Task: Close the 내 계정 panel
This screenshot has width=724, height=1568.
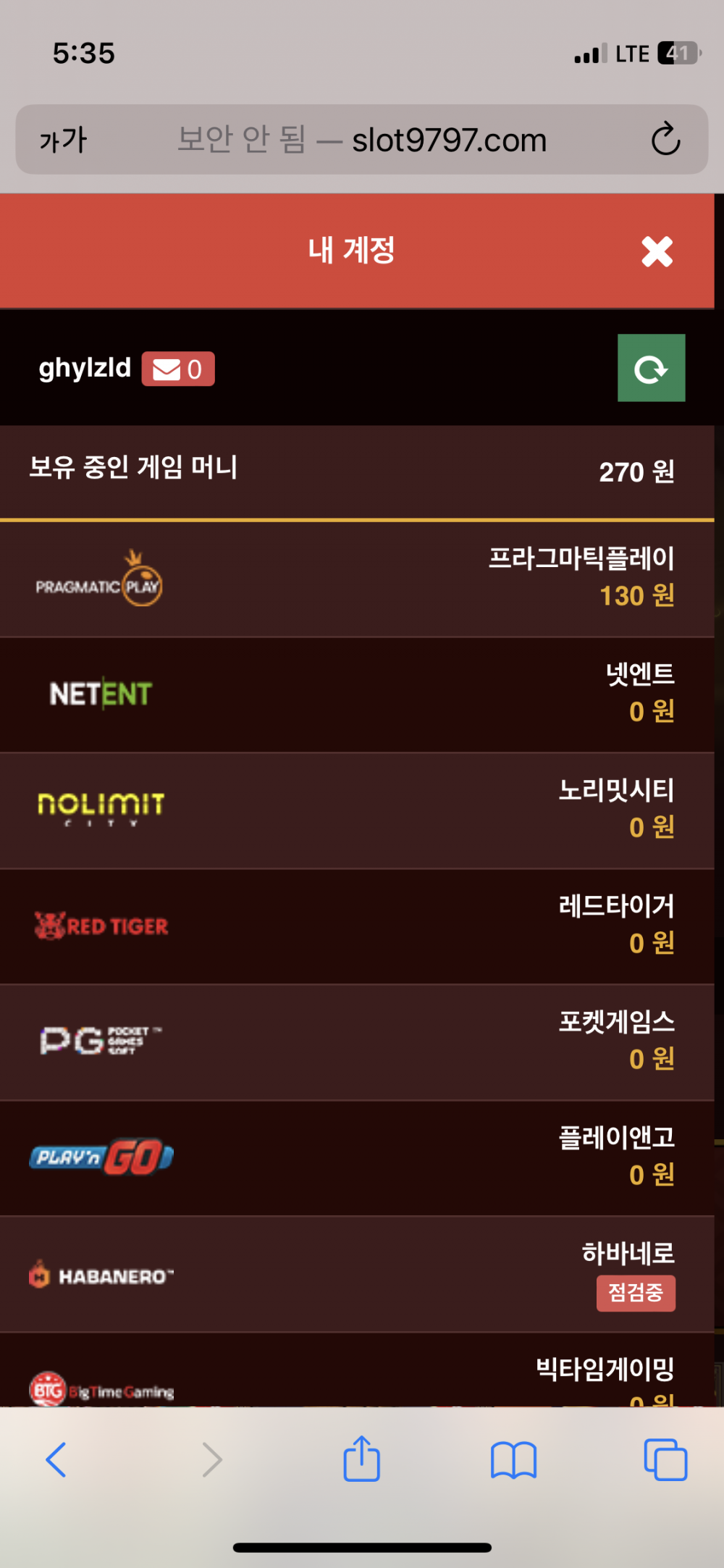Action: coord(657,251)
